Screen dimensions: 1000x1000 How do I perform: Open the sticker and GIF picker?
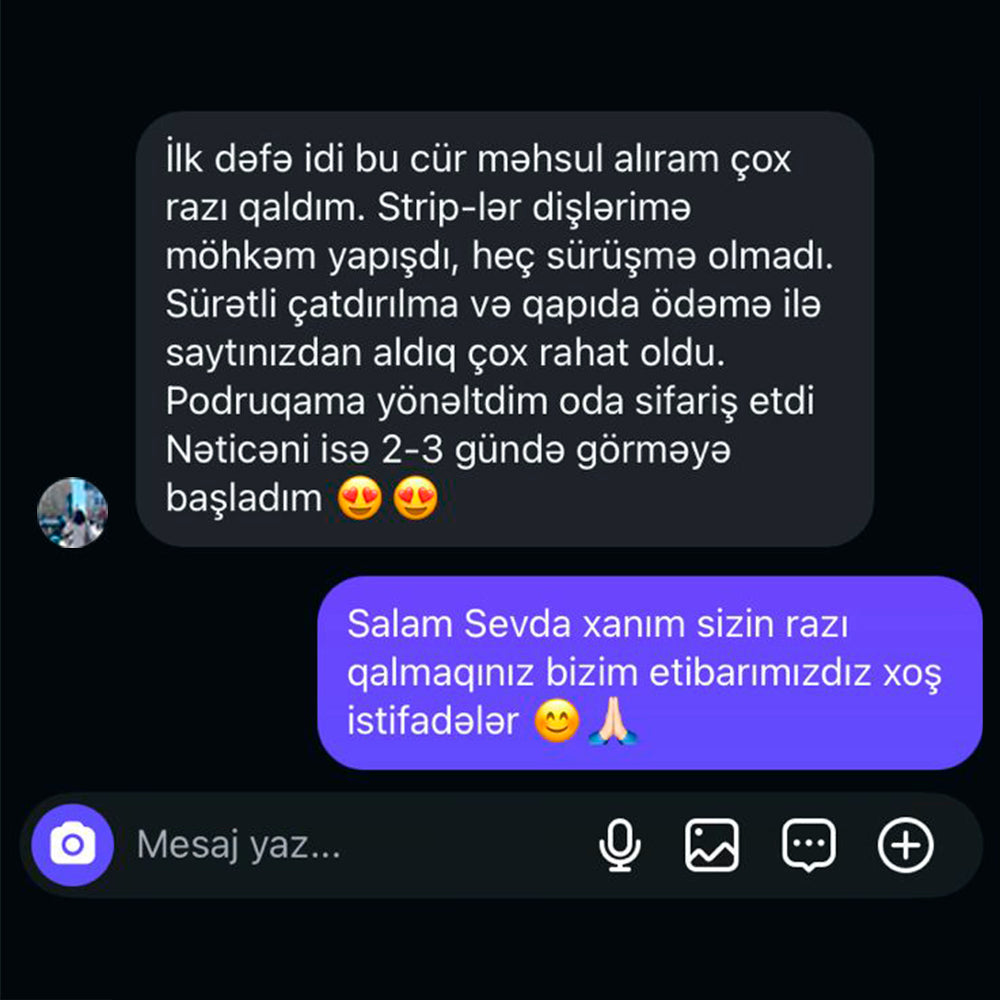[808, 846]
